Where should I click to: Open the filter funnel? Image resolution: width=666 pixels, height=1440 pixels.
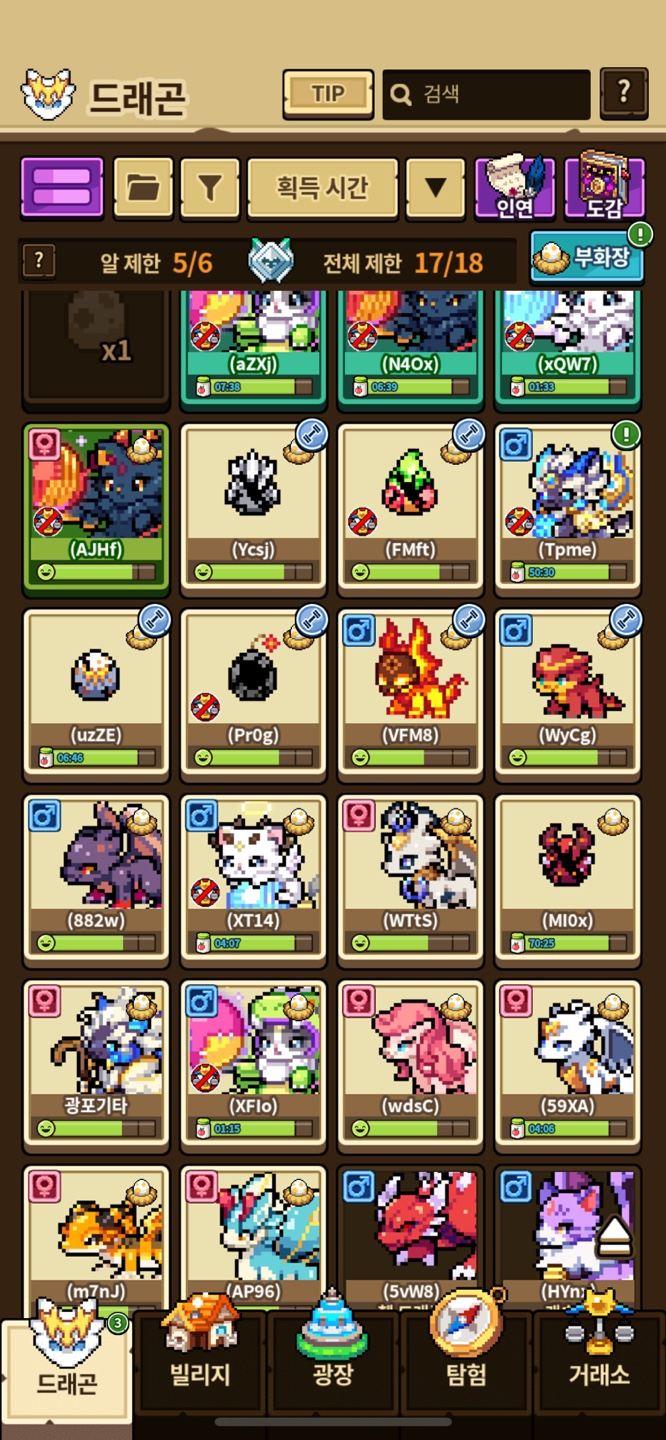point(209,188)
